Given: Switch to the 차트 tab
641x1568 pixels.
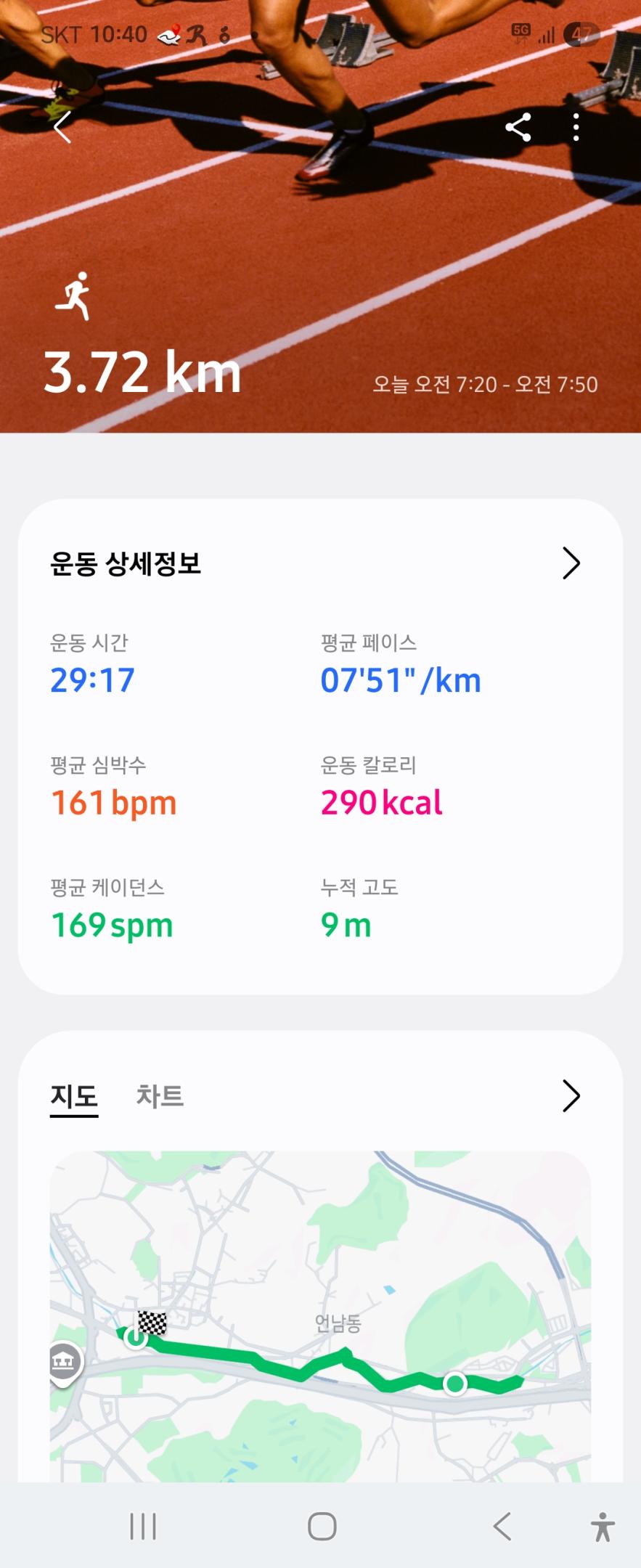Looking at the screenshot, I should click(160, 1095).
